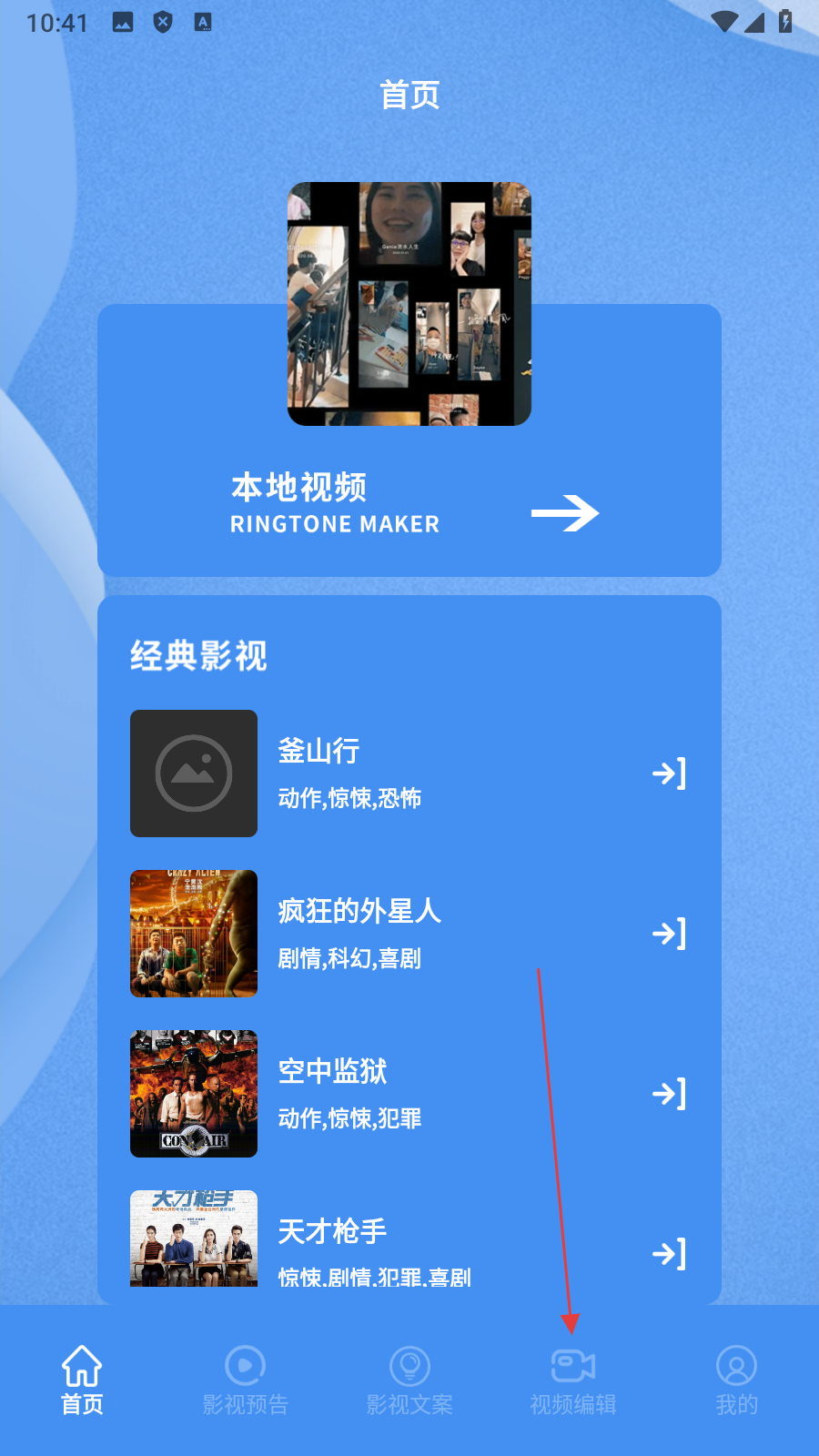819x1456 pixels.
Task: Open the 空中监狱 poster thumbnail
Action: 194,1094
